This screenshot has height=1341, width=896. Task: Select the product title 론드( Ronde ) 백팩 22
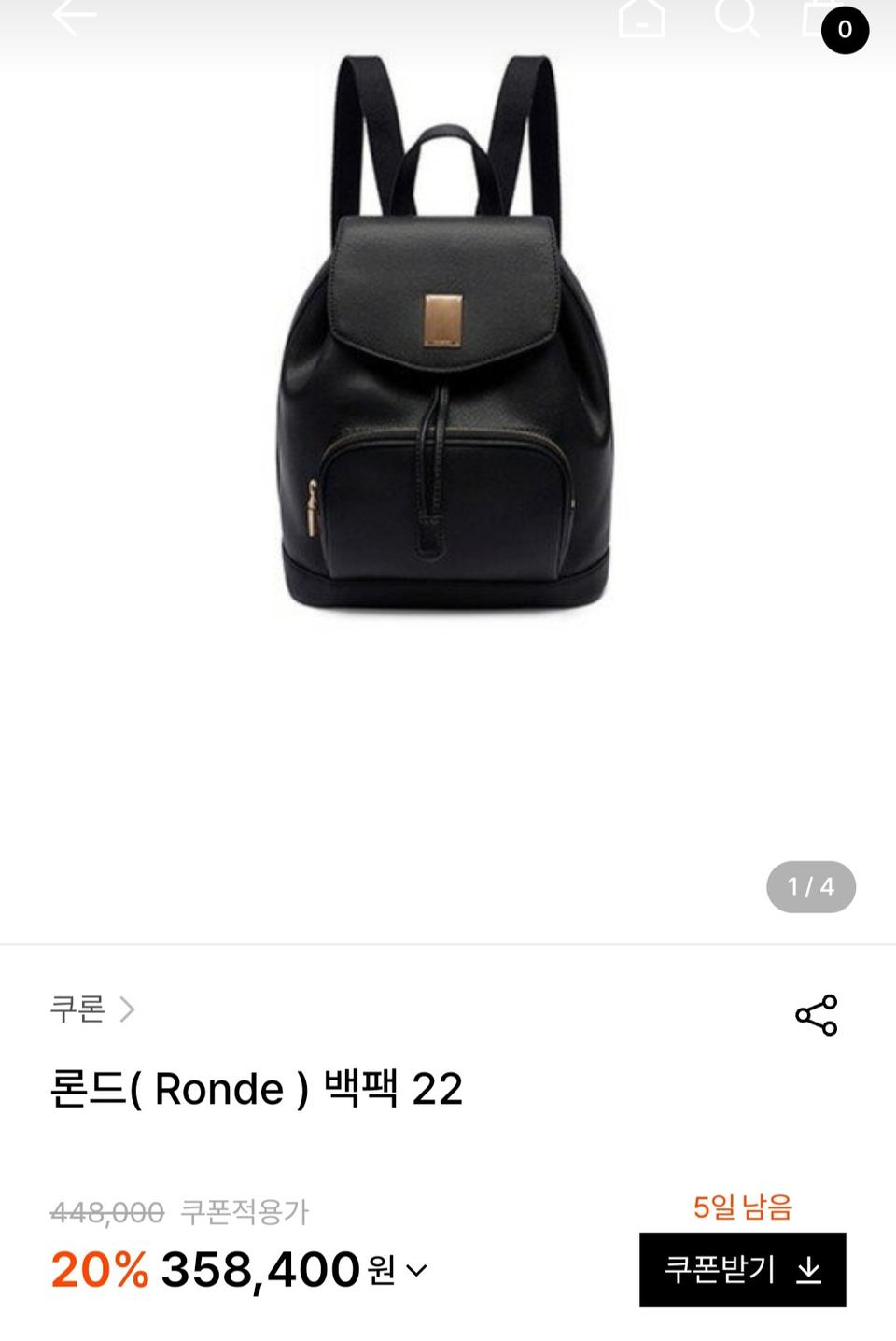pos(257,1088)
